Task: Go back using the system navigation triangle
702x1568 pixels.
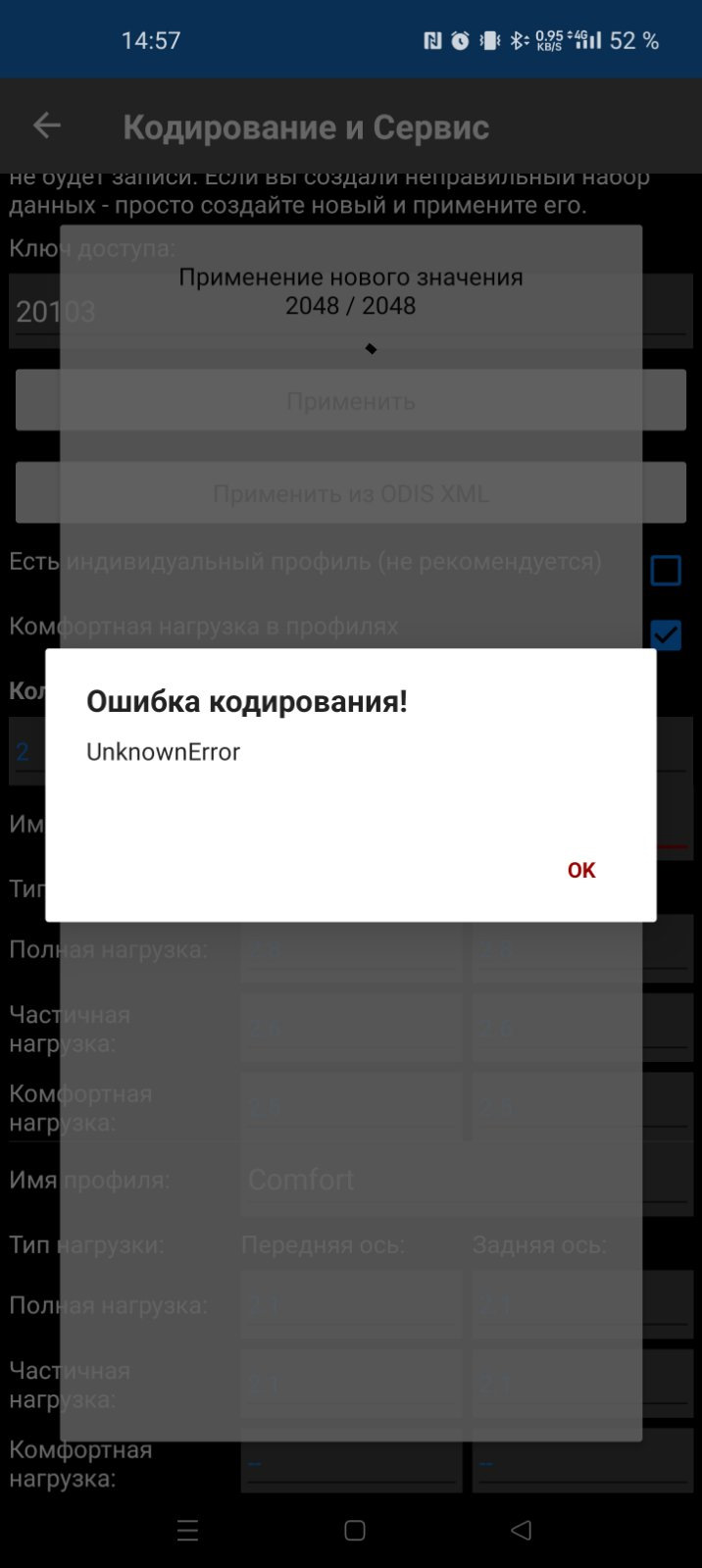Action: pos(522,1530)
